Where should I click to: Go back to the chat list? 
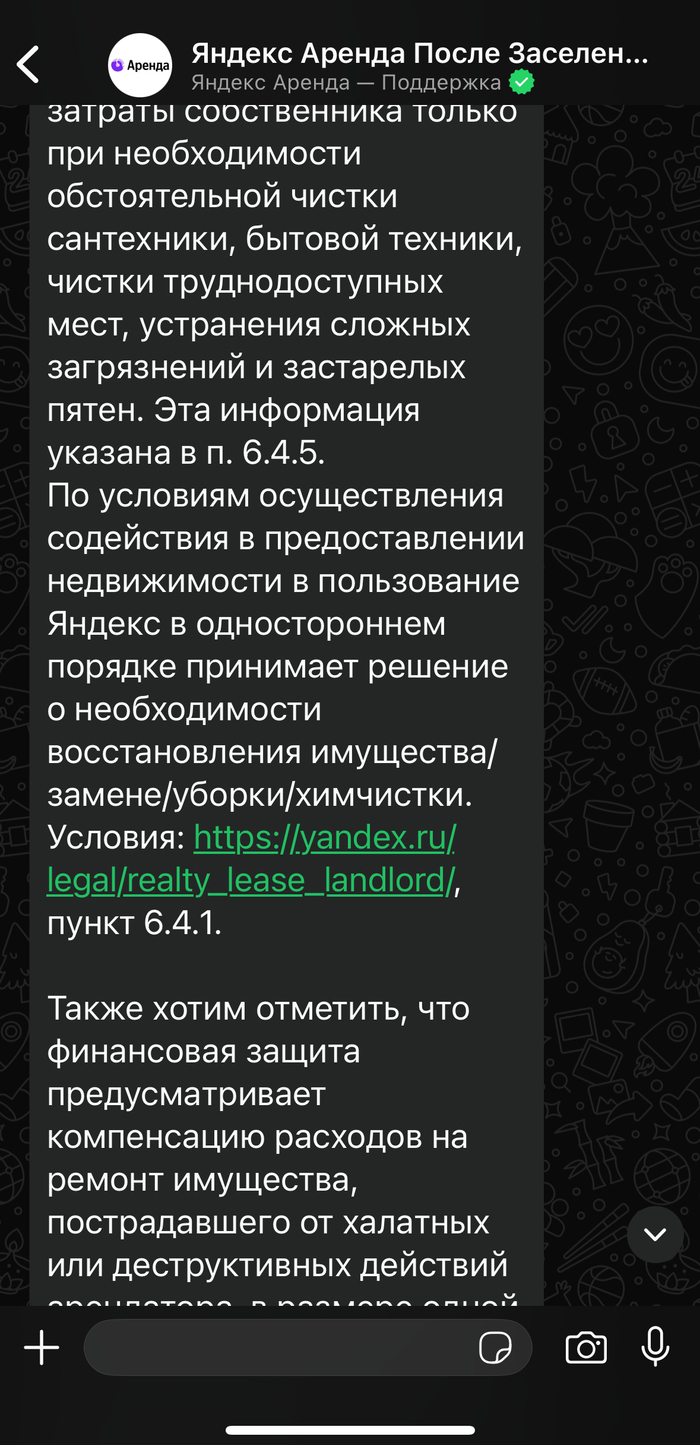[28, 65]
